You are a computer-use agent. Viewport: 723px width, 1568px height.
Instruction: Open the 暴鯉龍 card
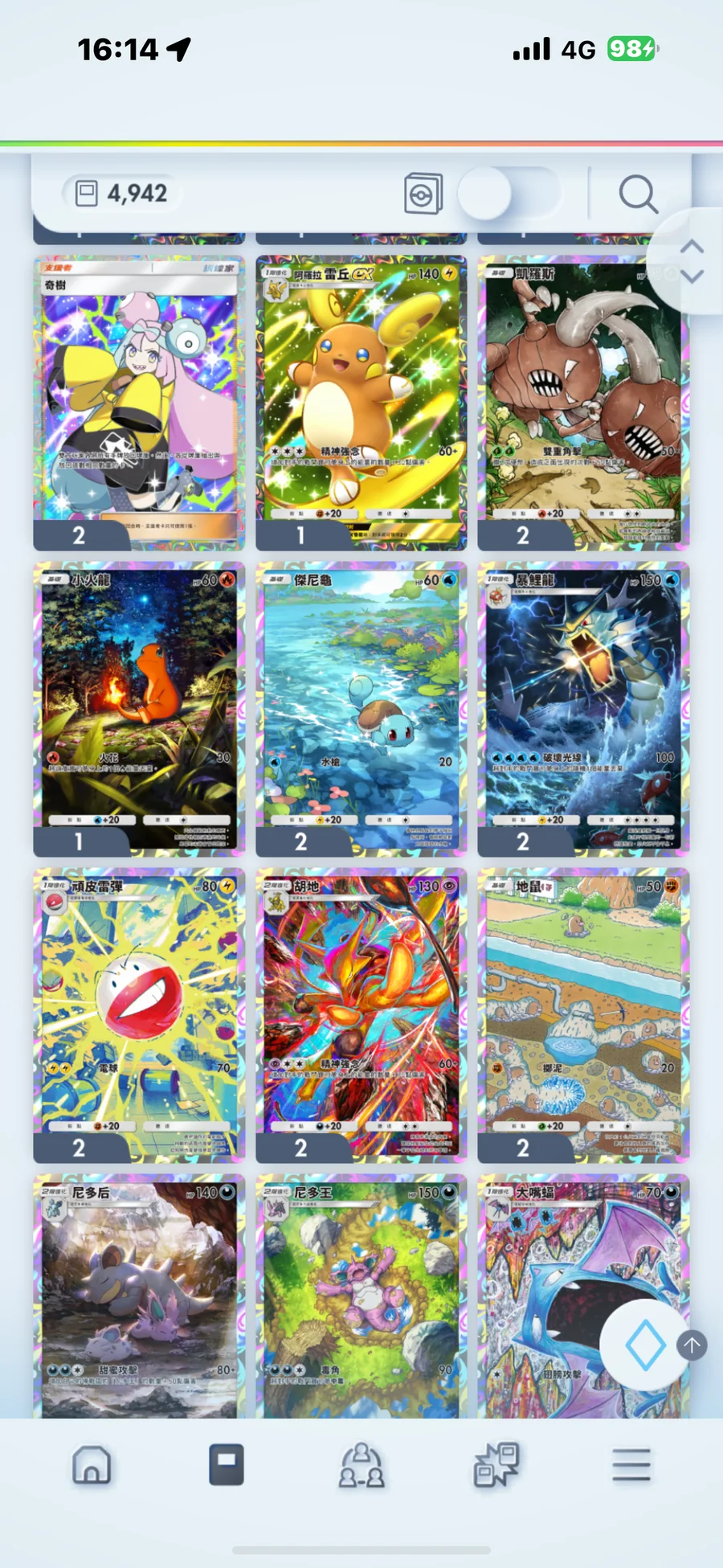tap(583, 709)
